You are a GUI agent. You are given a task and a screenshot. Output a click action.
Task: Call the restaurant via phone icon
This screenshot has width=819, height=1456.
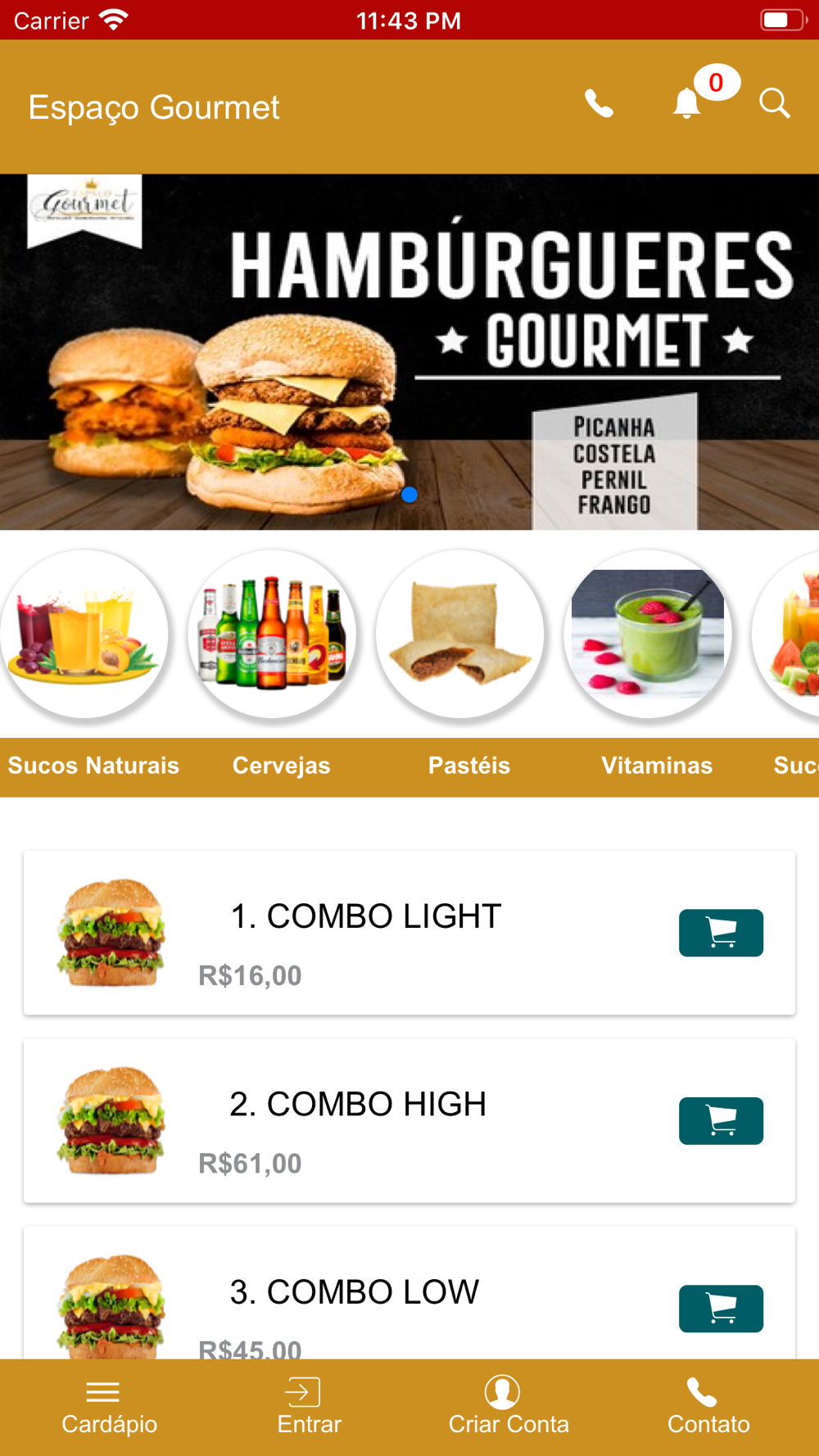tap(599, 104)
